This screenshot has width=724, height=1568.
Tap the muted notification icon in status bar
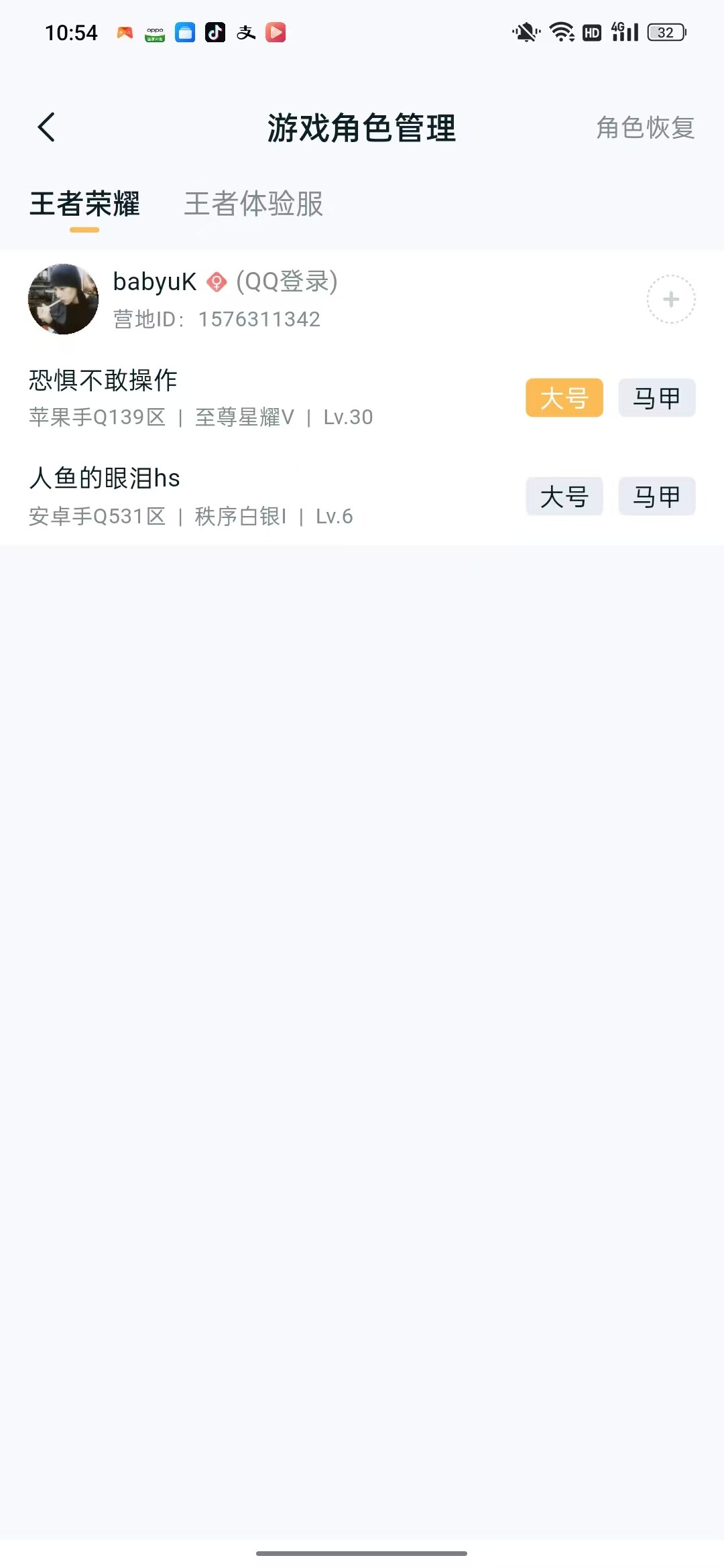(524, 31)
